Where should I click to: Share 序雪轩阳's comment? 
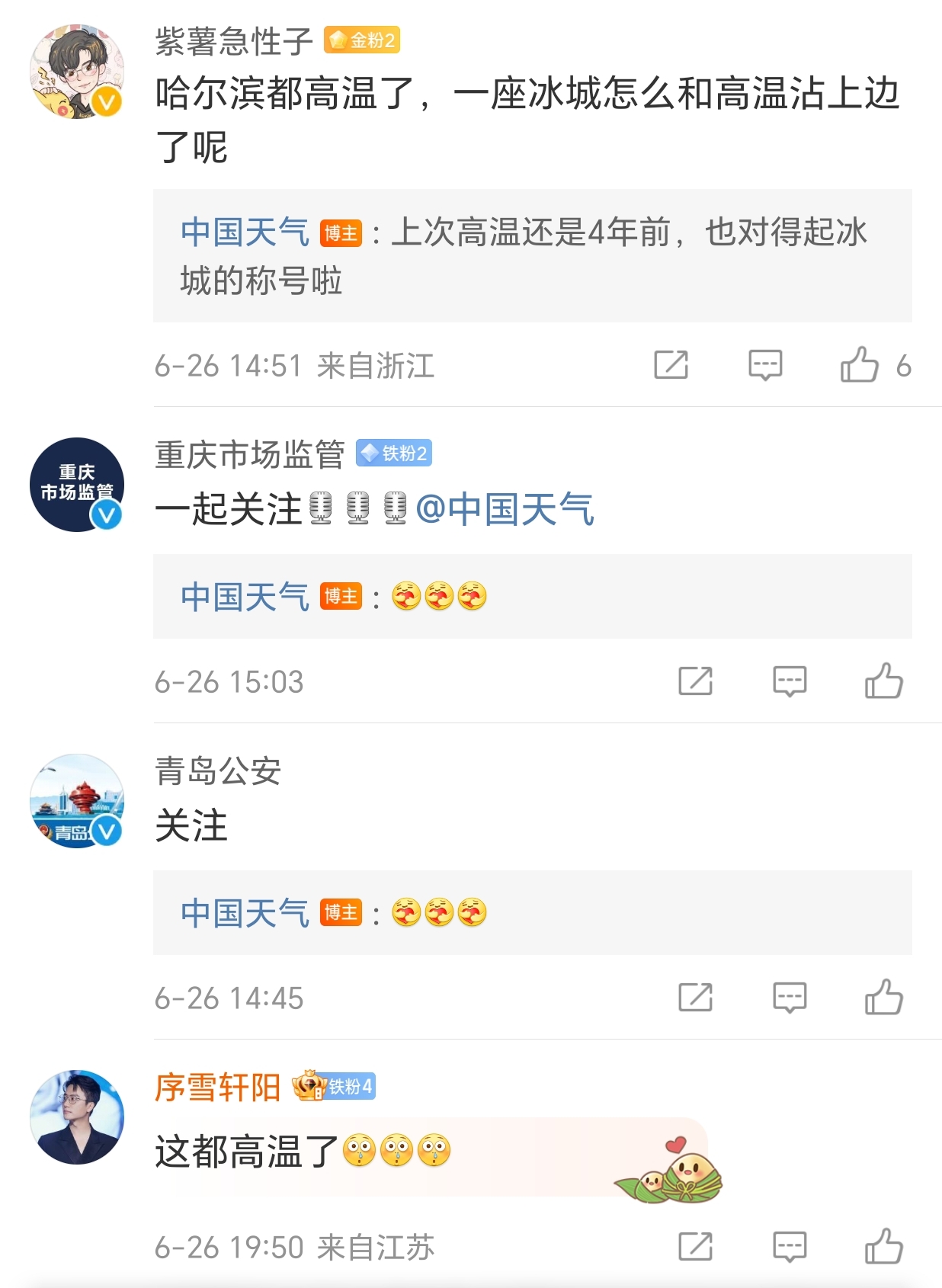[695, 1247]
